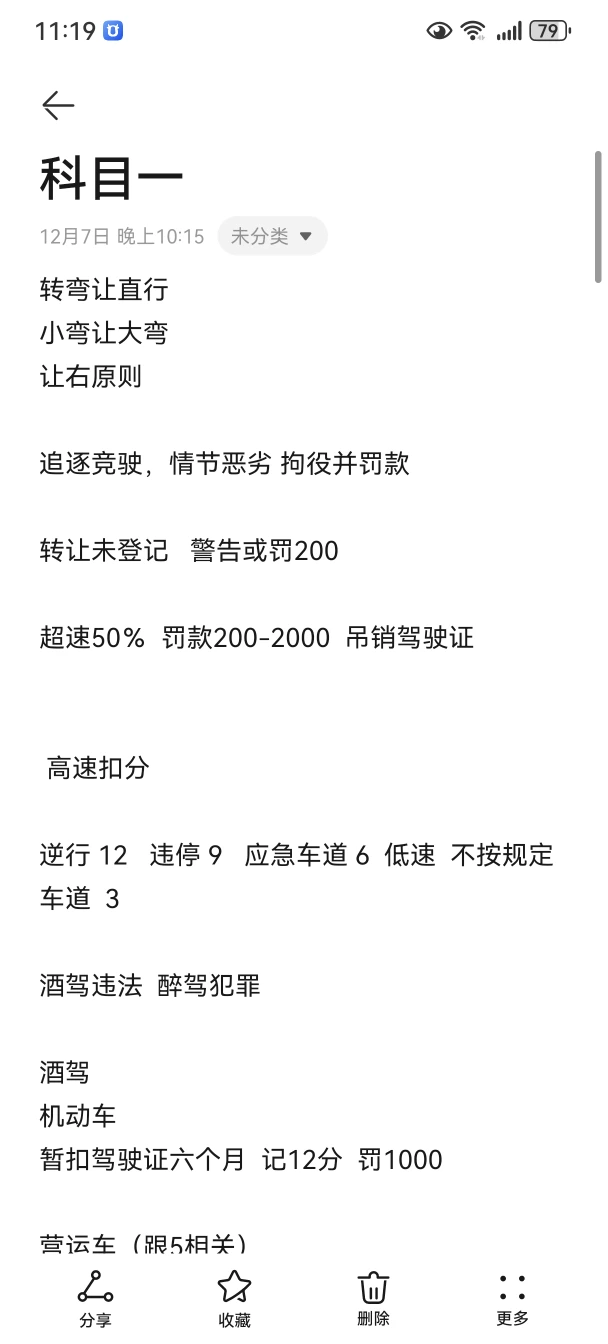Delete this note using 删除
The width and height of the screenshot is (608, 1344).
(x=373, y=1299)
